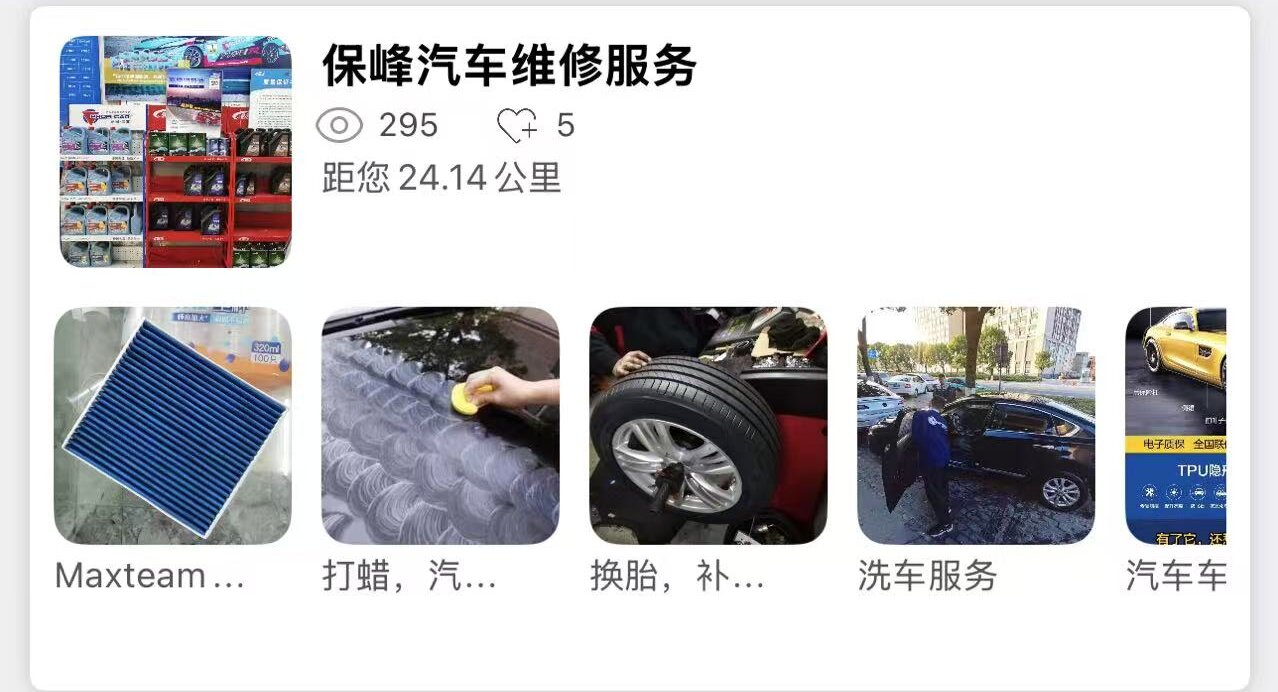
Task: Open the Maxteam filter product tile
Action: click(172, 426)
